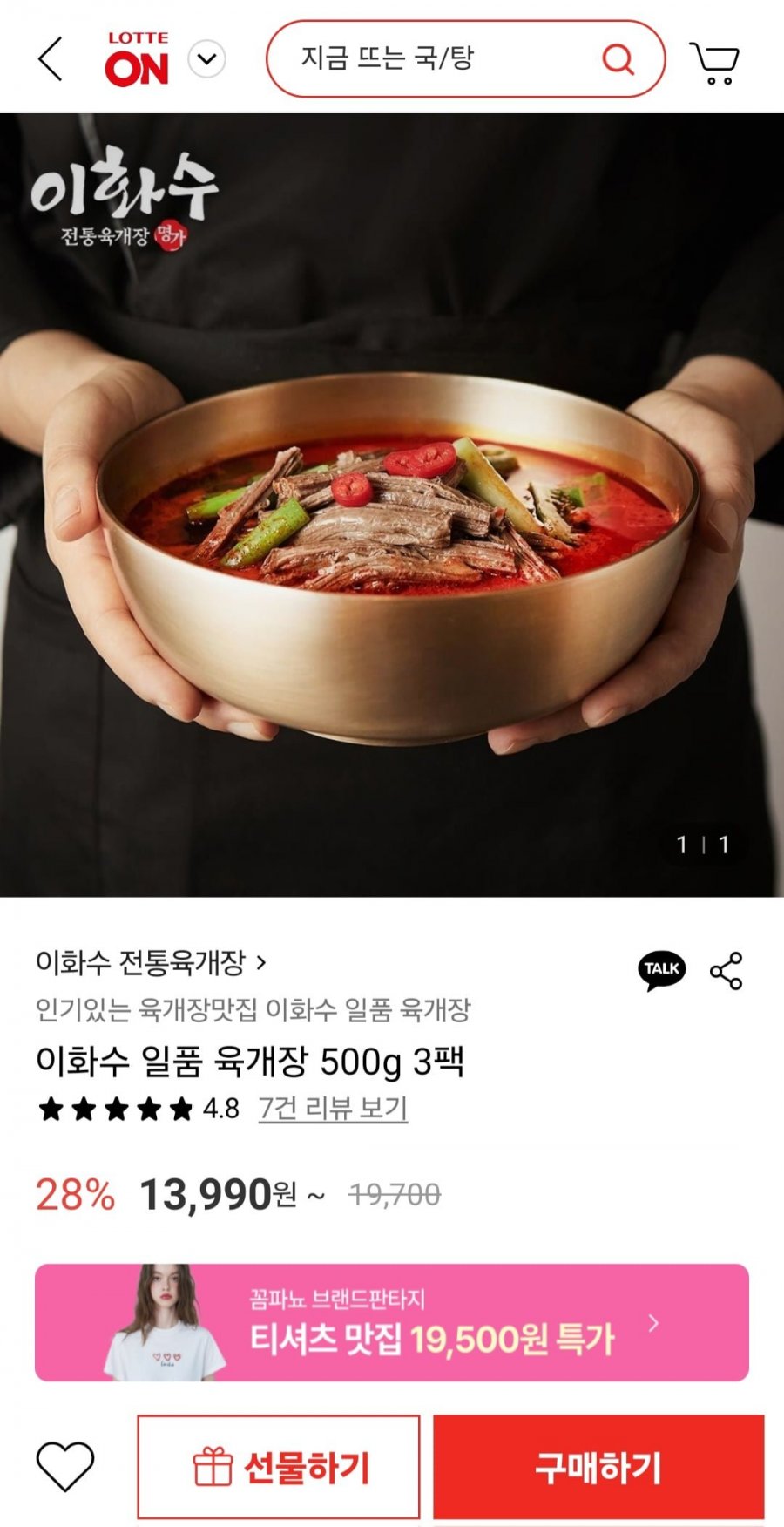Go back using the top-left arrow
This screenshot has width=784, height=1527.
51,59
